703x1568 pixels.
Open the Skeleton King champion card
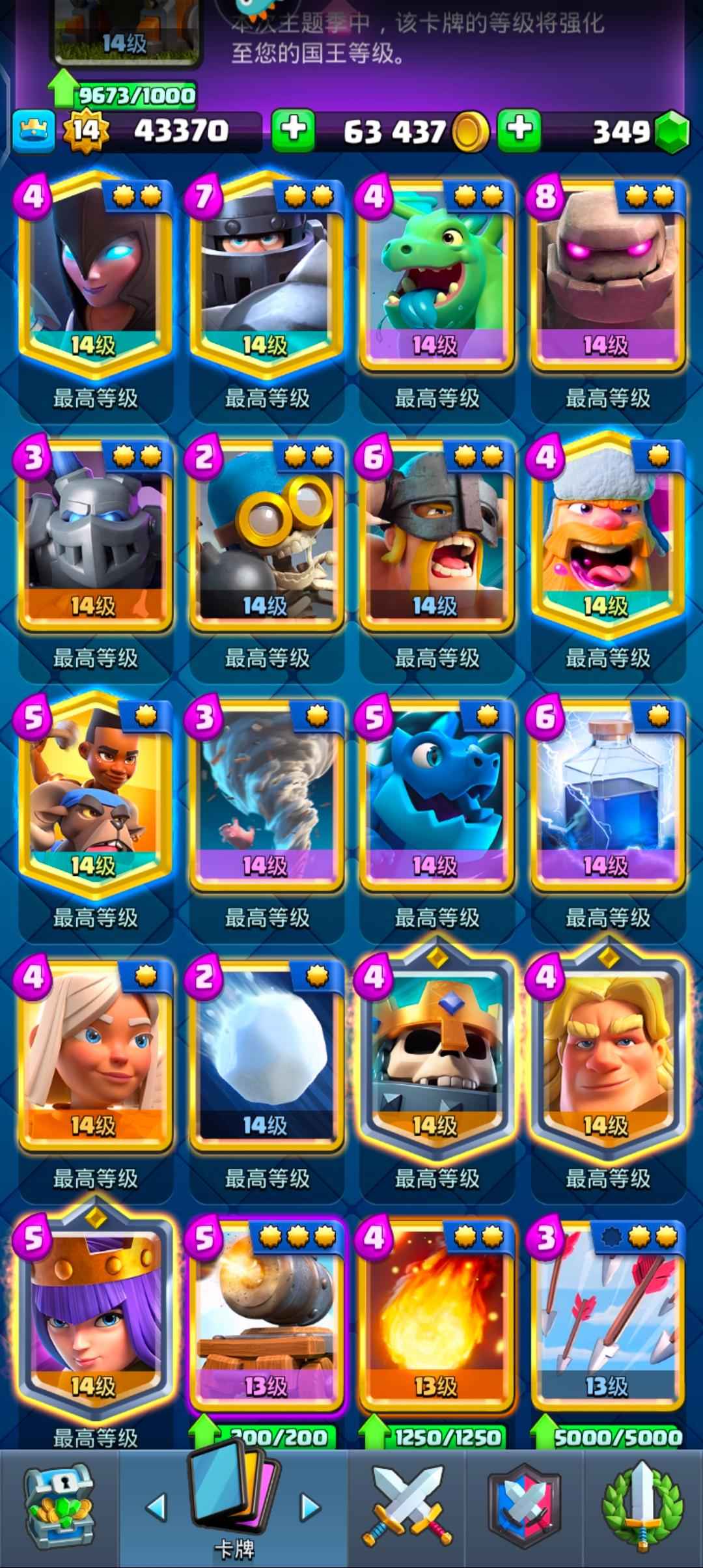pos(437,1055)
